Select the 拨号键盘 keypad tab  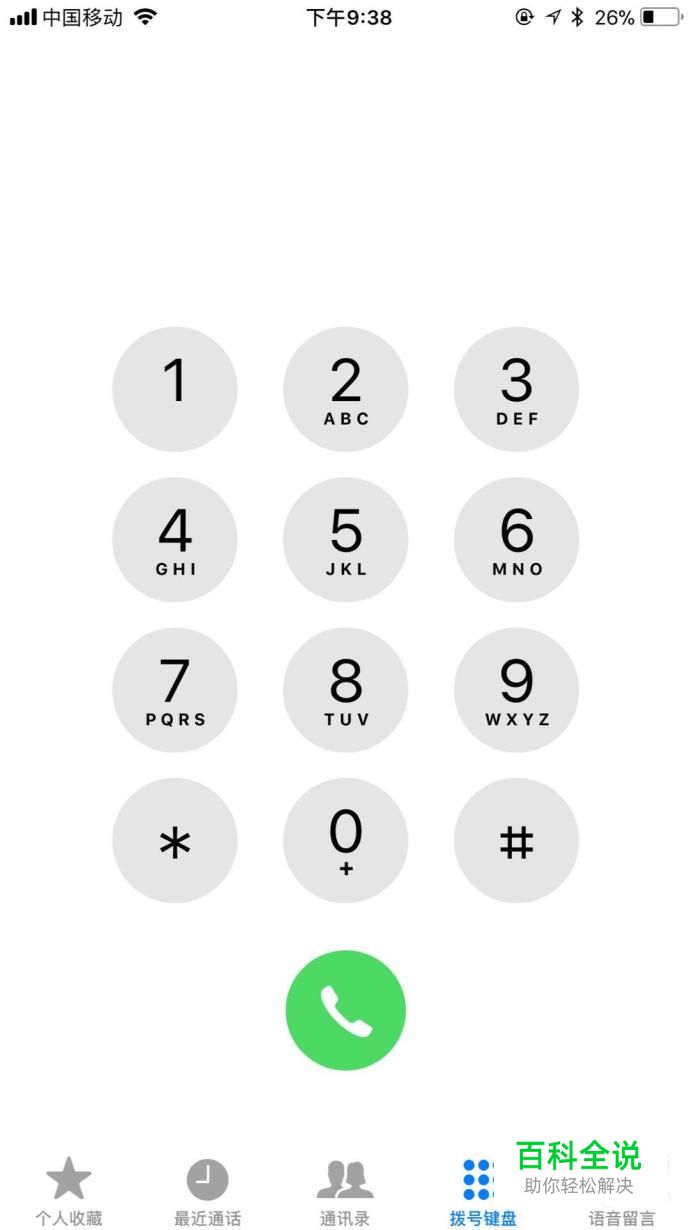click(x=483, y=1192)
